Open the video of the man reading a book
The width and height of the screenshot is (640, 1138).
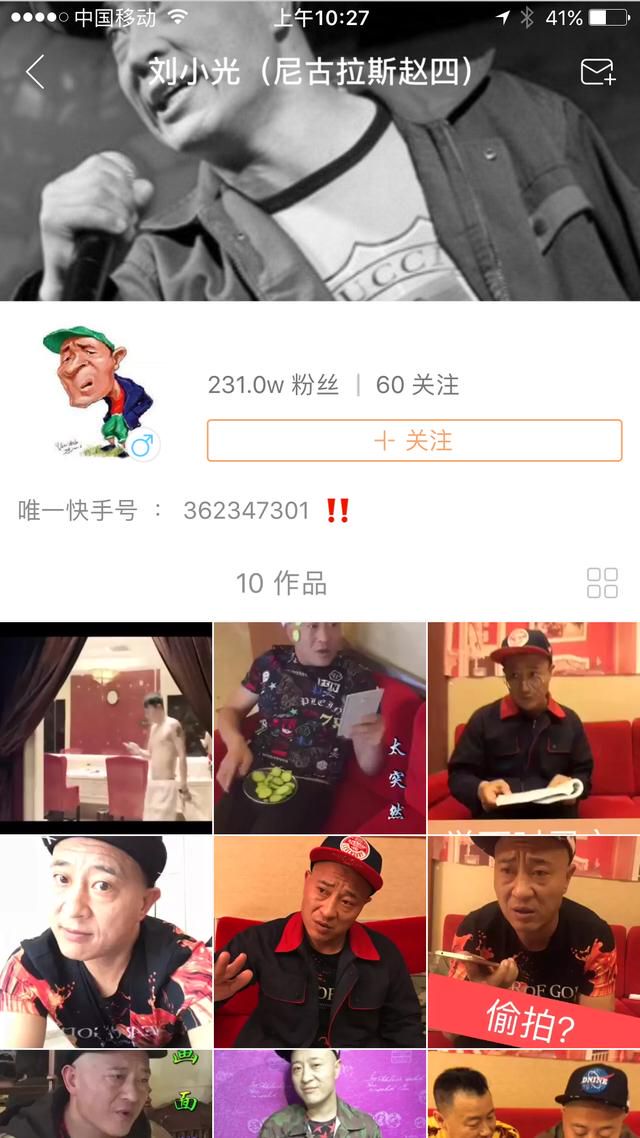click(x=534, y=727)
